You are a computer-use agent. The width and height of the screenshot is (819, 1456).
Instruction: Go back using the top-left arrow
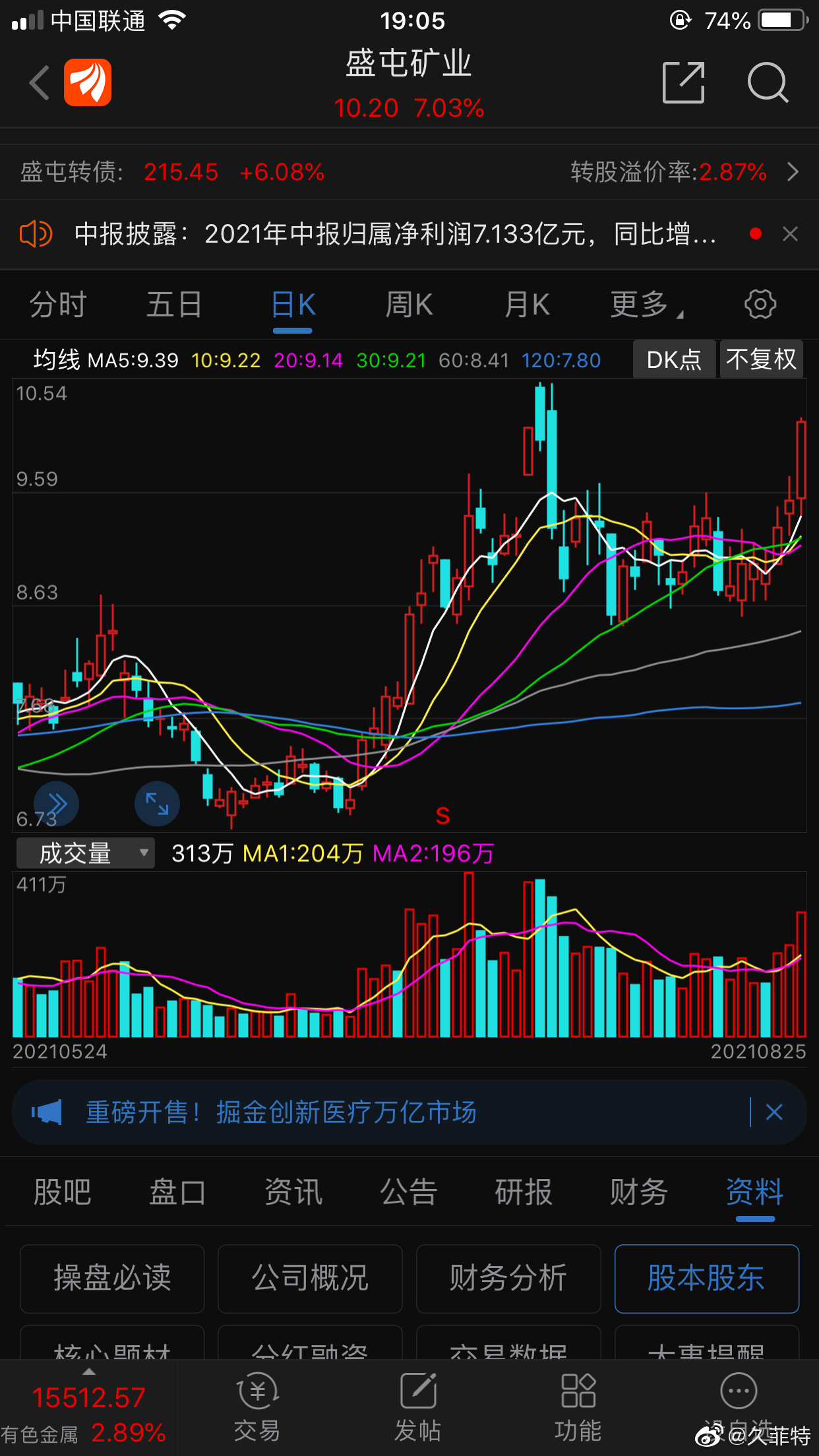[40, 83]
